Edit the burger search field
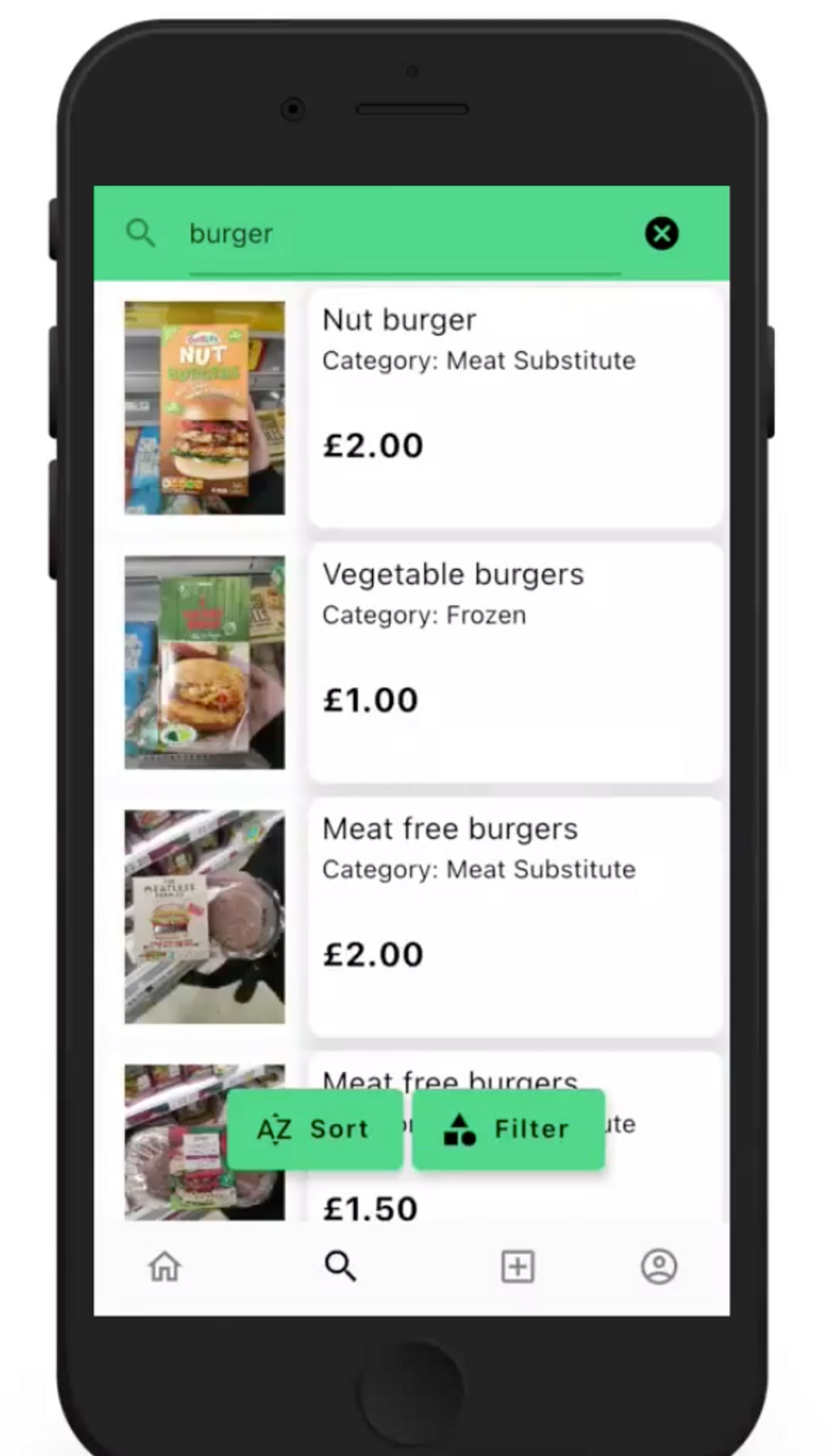 point(404,234)
